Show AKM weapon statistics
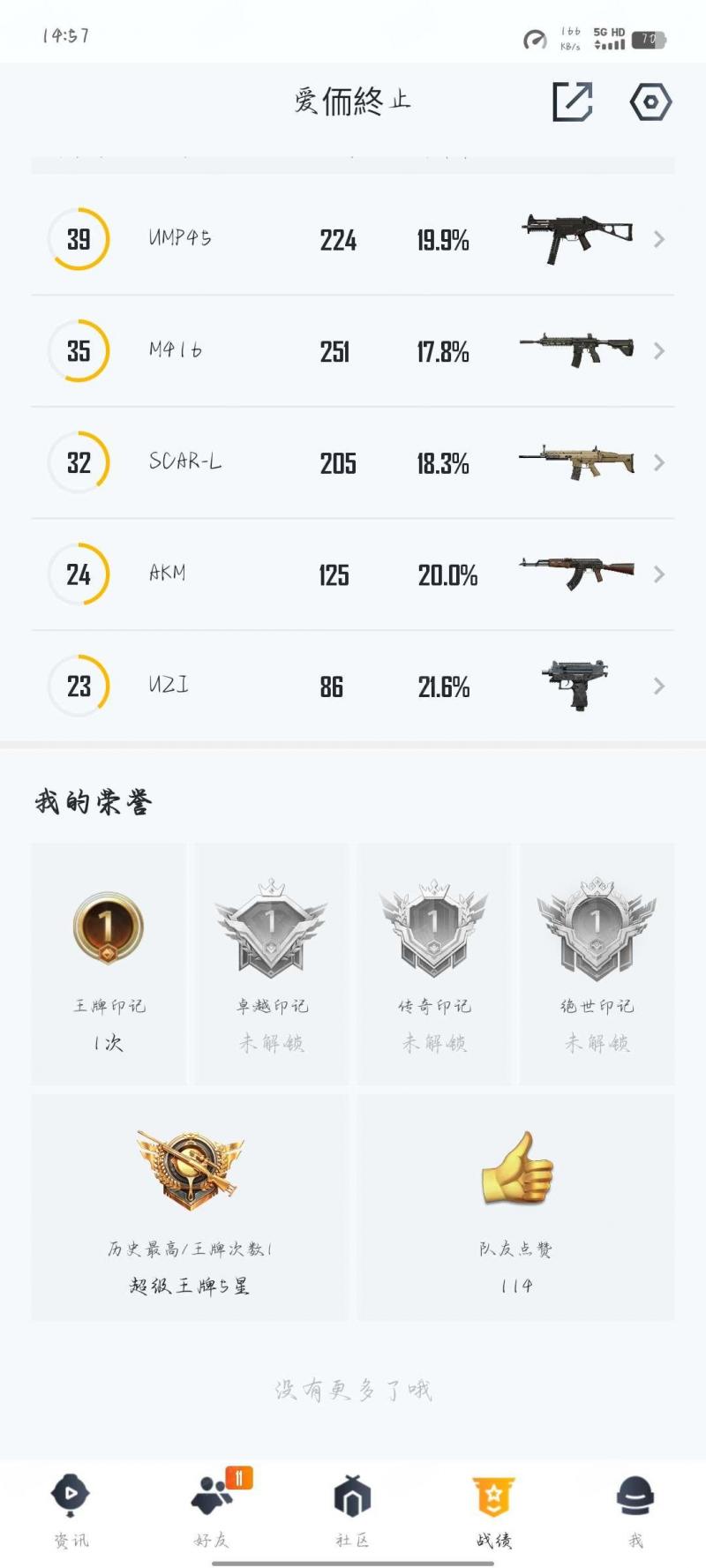The width and height of the screenshot is (706, 1568). [353, 574]
